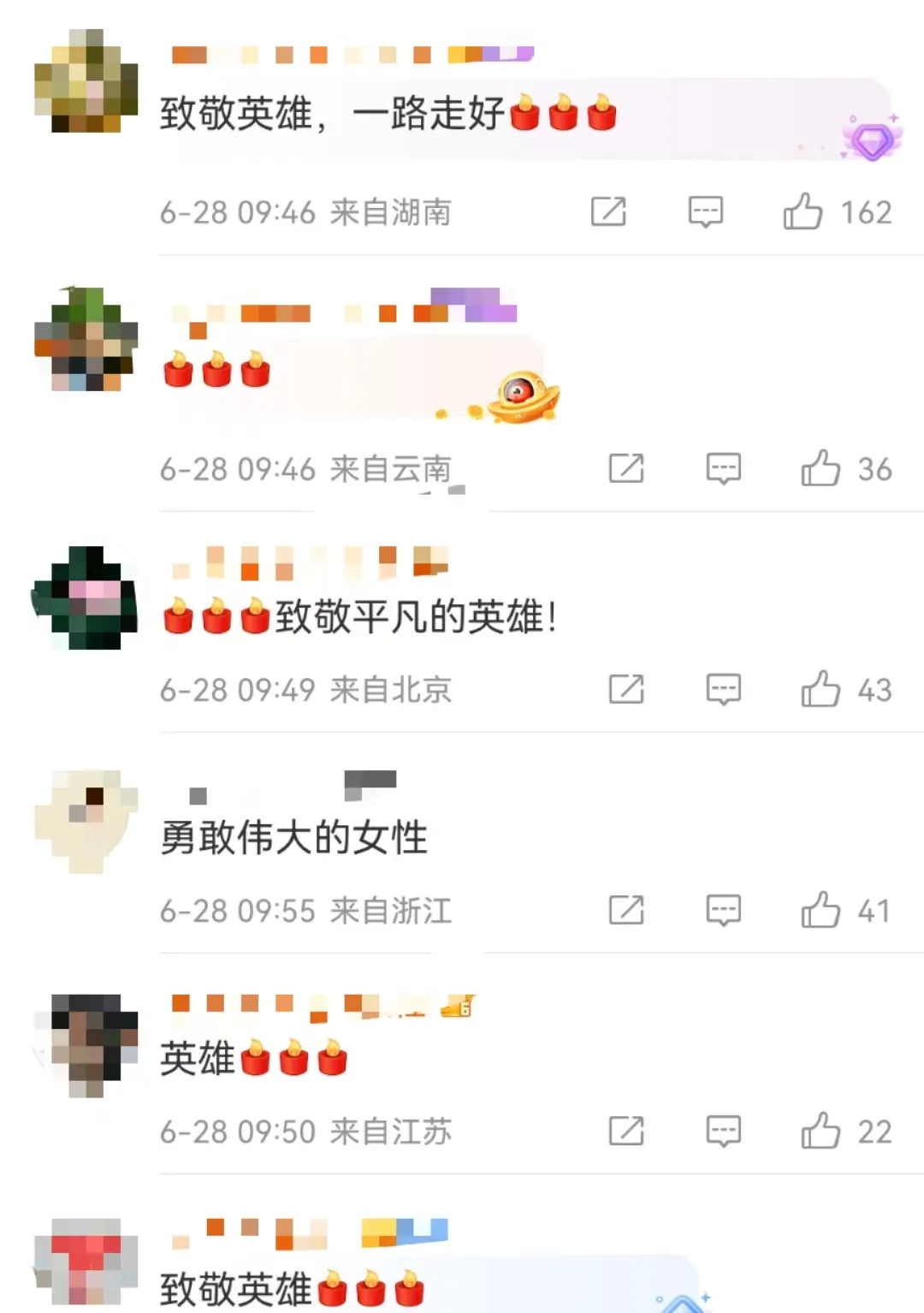This screenshot has height=1313, width=924.
Task: Reply to the 勇敢伟大的女性 comment
Action: click(x=724, y=910)
